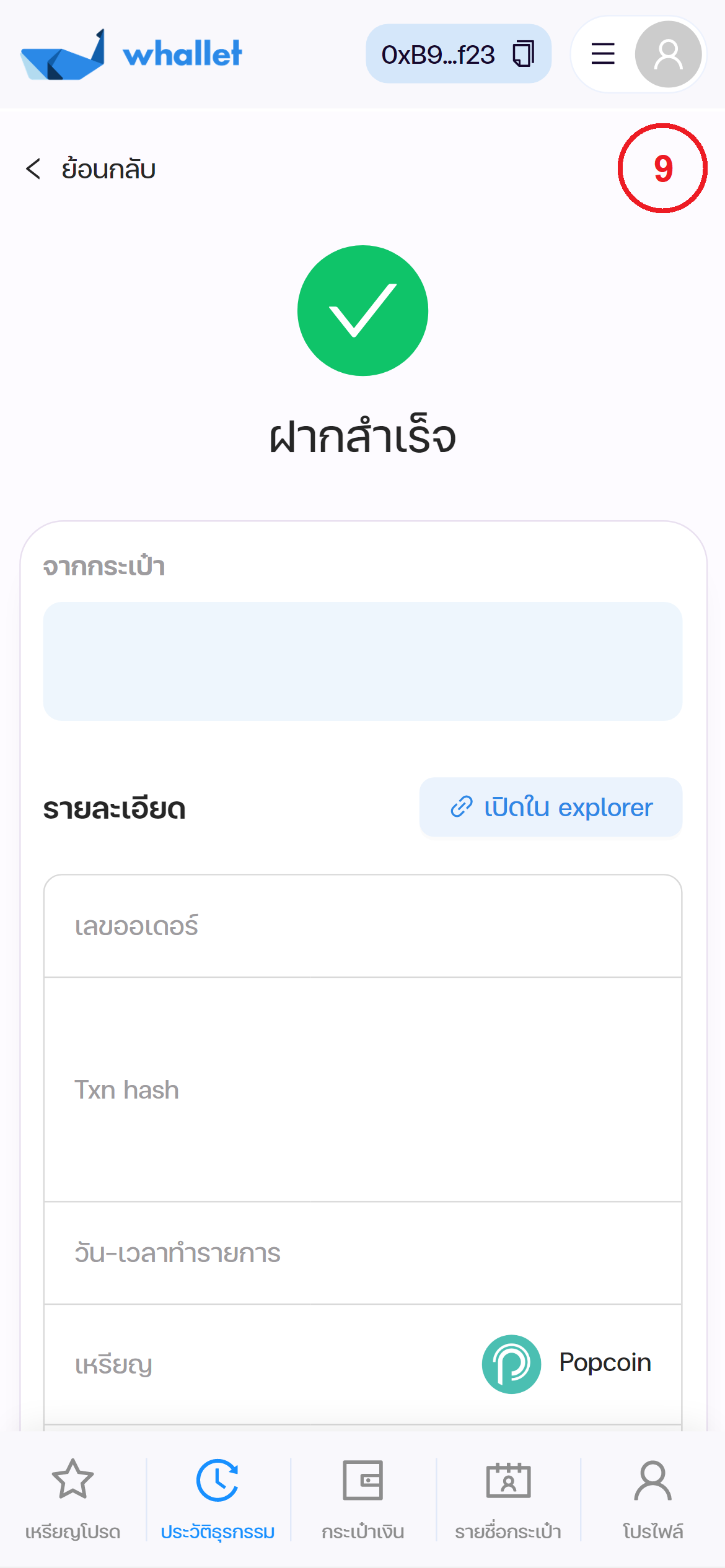Go back with the ย้อนกลับ link
This screenshot has width=725, height=1568.
pyautogui.click(x=91, y=169)
